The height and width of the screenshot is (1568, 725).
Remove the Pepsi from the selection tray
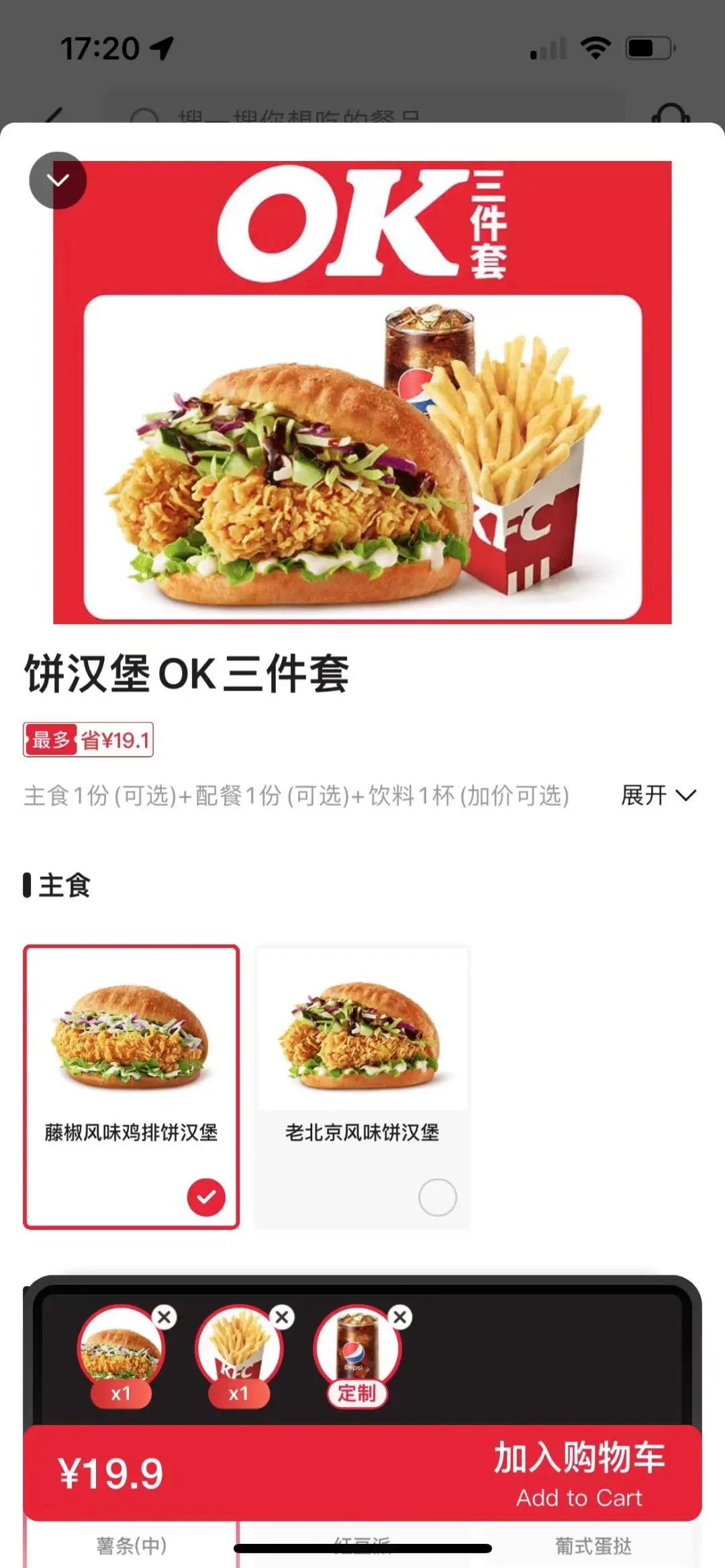[x=401, y=1316]
